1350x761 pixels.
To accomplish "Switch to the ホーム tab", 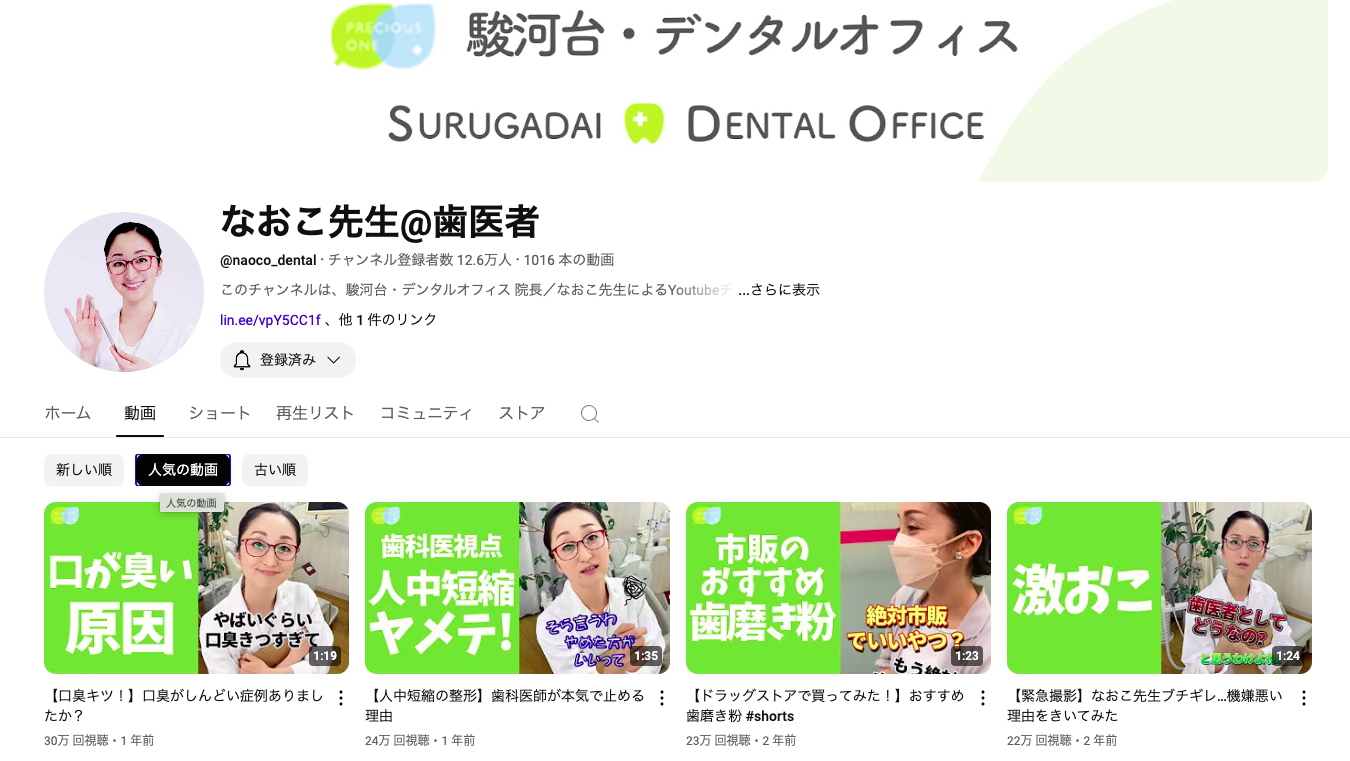I will pos(68,413).
